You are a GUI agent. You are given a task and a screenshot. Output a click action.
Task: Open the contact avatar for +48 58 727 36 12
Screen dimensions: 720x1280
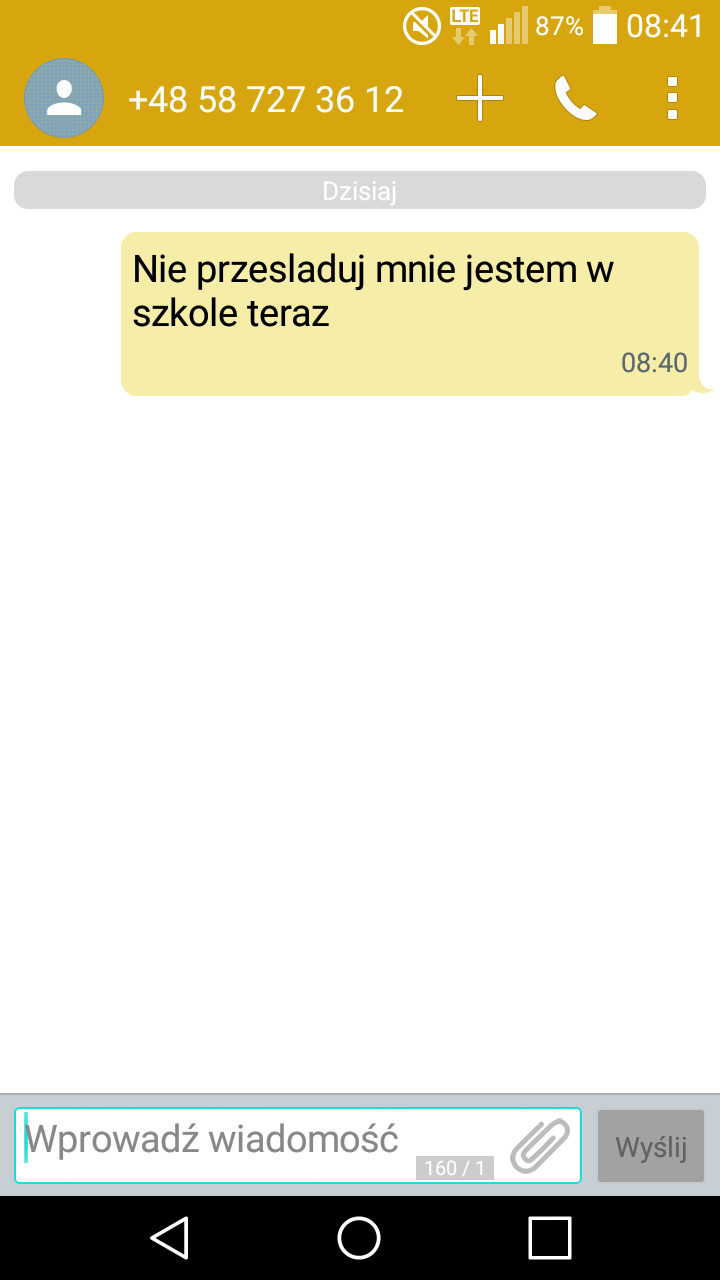[x=64, y=98]
